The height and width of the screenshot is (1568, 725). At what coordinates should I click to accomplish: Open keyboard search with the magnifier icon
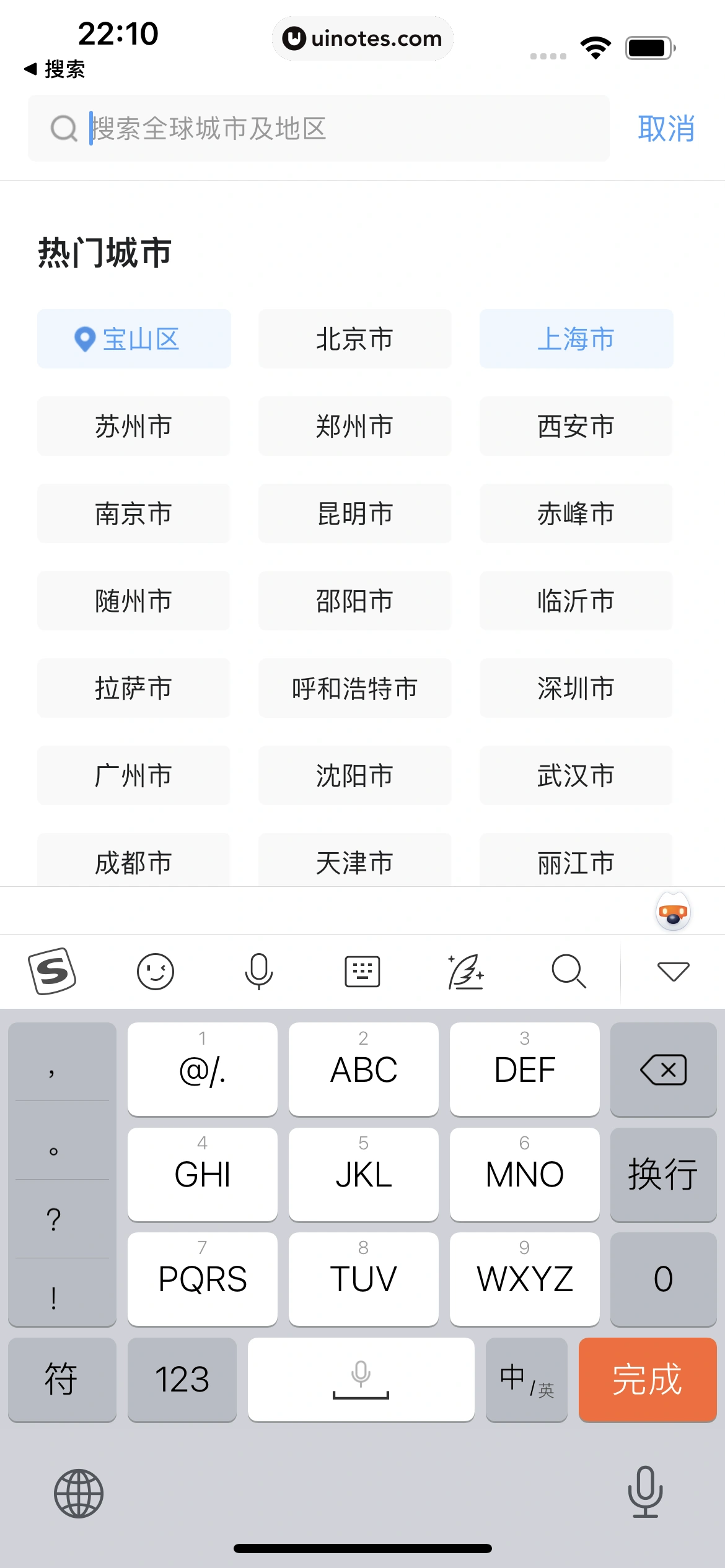pos(569,971)
